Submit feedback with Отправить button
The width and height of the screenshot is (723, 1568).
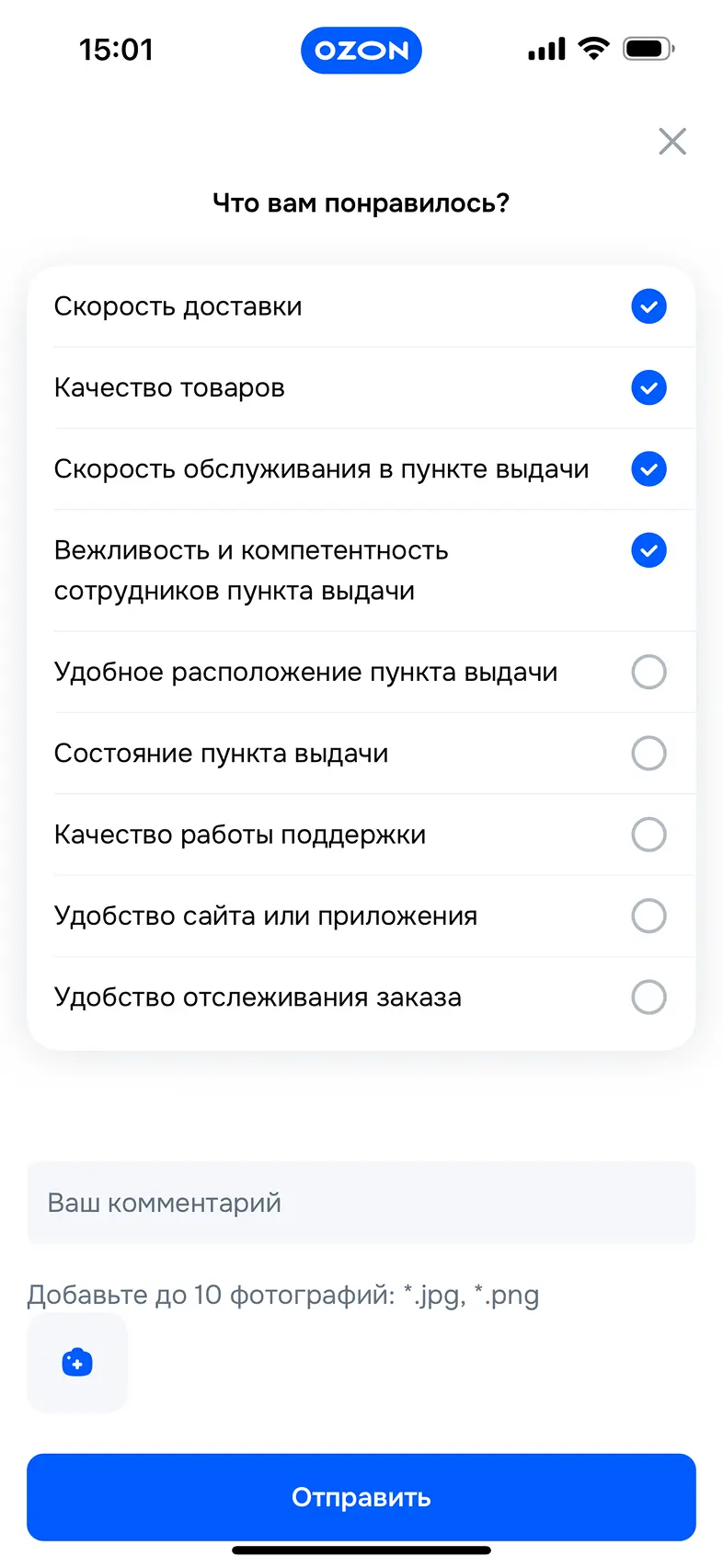(x=361, y=1497)
